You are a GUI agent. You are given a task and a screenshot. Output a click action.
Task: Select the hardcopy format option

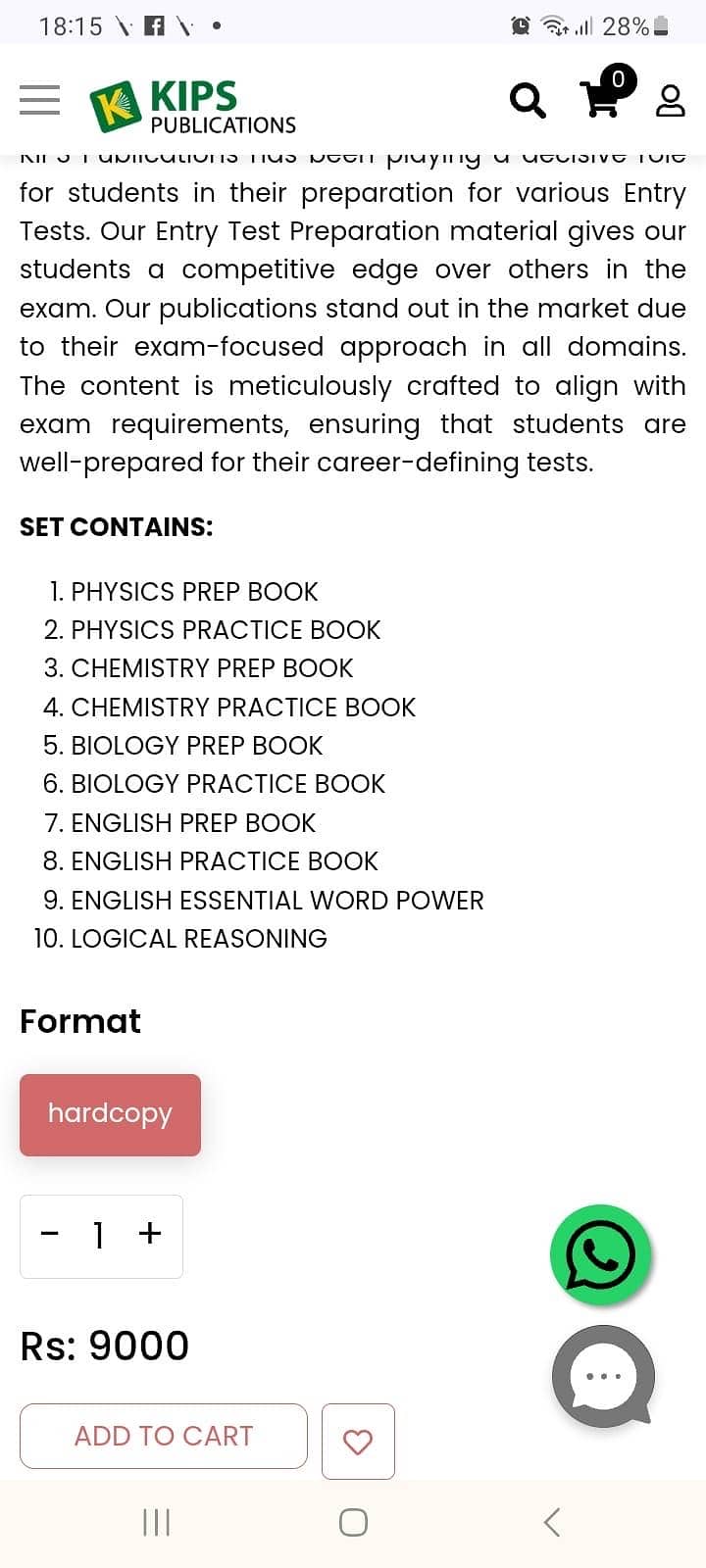[110, 1114]
